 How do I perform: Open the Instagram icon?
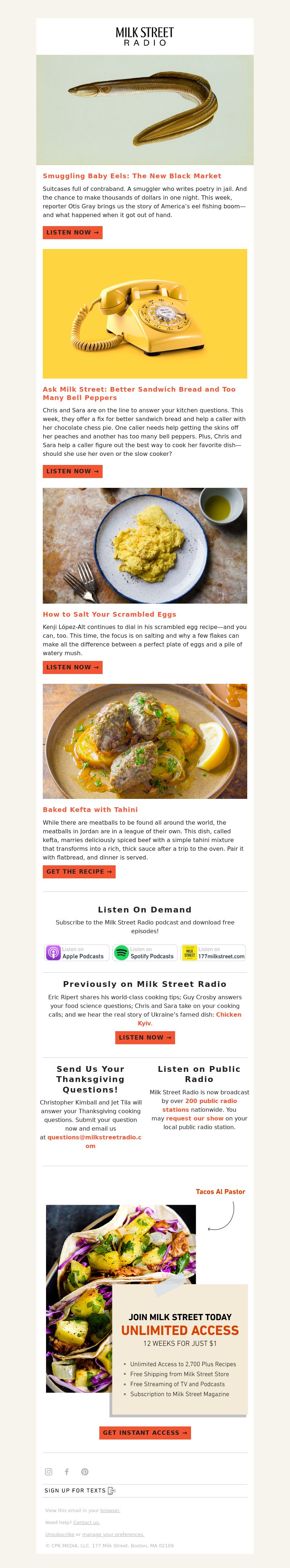49,1472
